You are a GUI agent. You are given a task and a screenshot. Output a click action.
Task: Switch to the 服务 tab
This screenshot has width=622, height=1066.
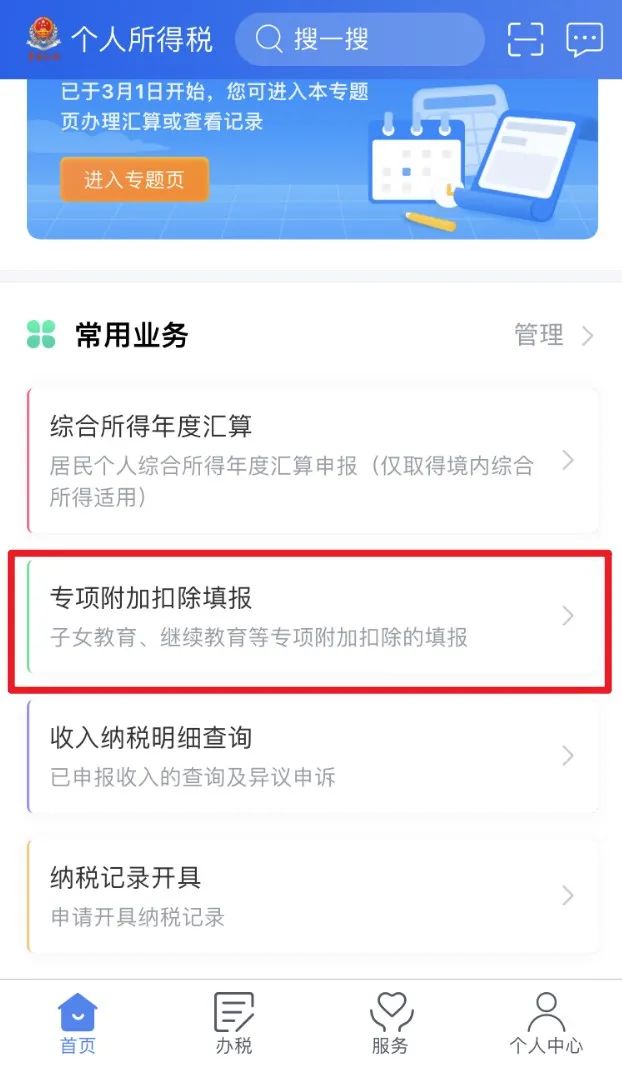(x=390, y=1023)
